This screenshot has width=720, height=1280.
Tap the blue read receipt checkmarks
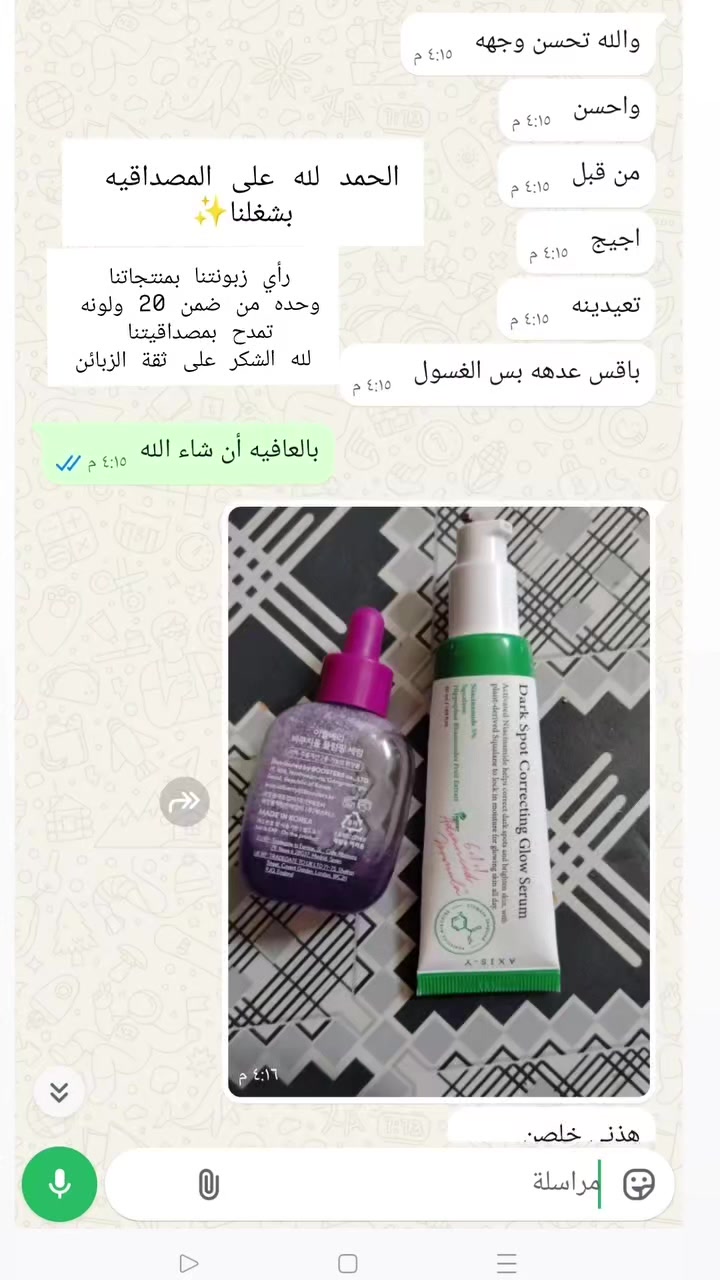68,462
